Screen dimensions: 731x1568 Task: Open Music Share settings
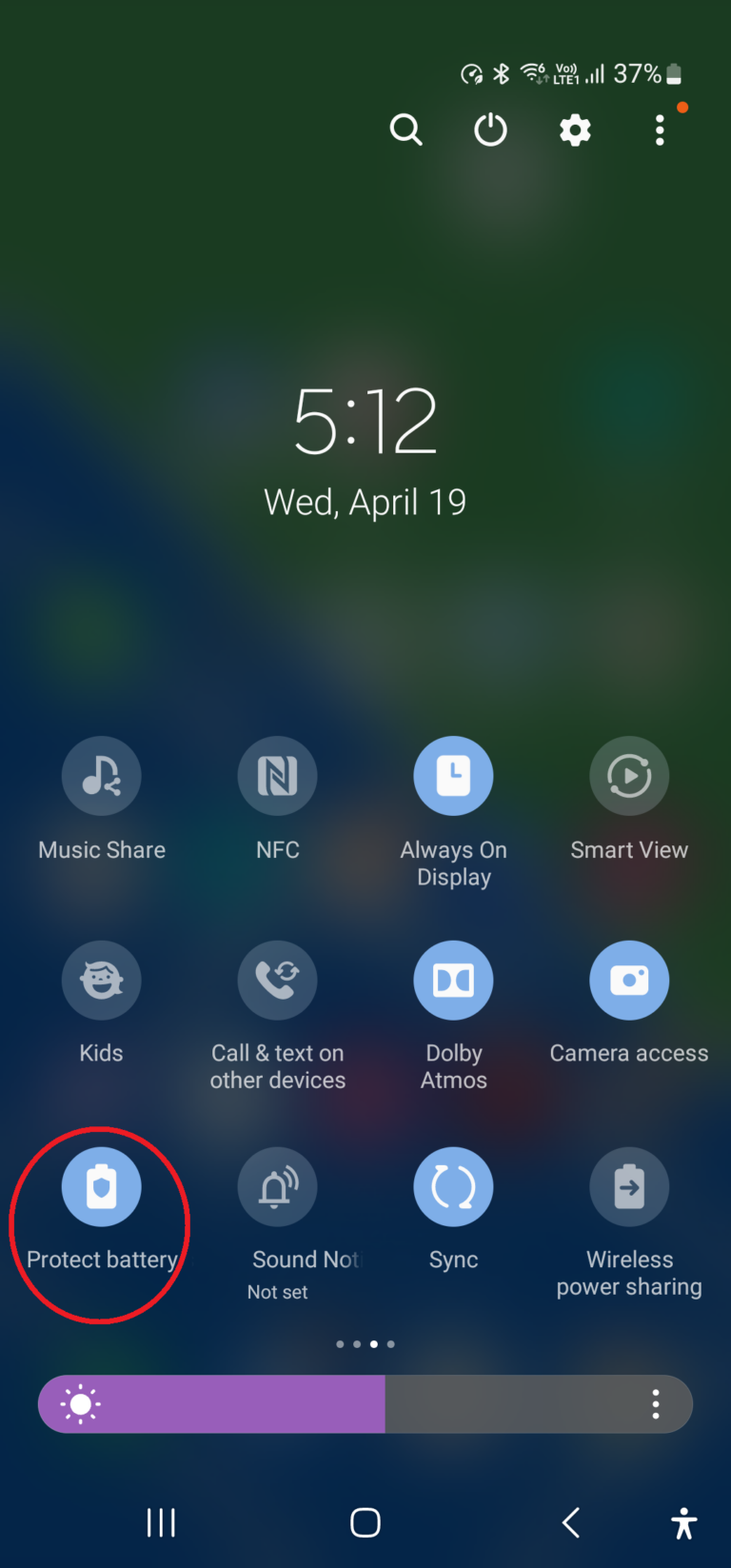102,775
